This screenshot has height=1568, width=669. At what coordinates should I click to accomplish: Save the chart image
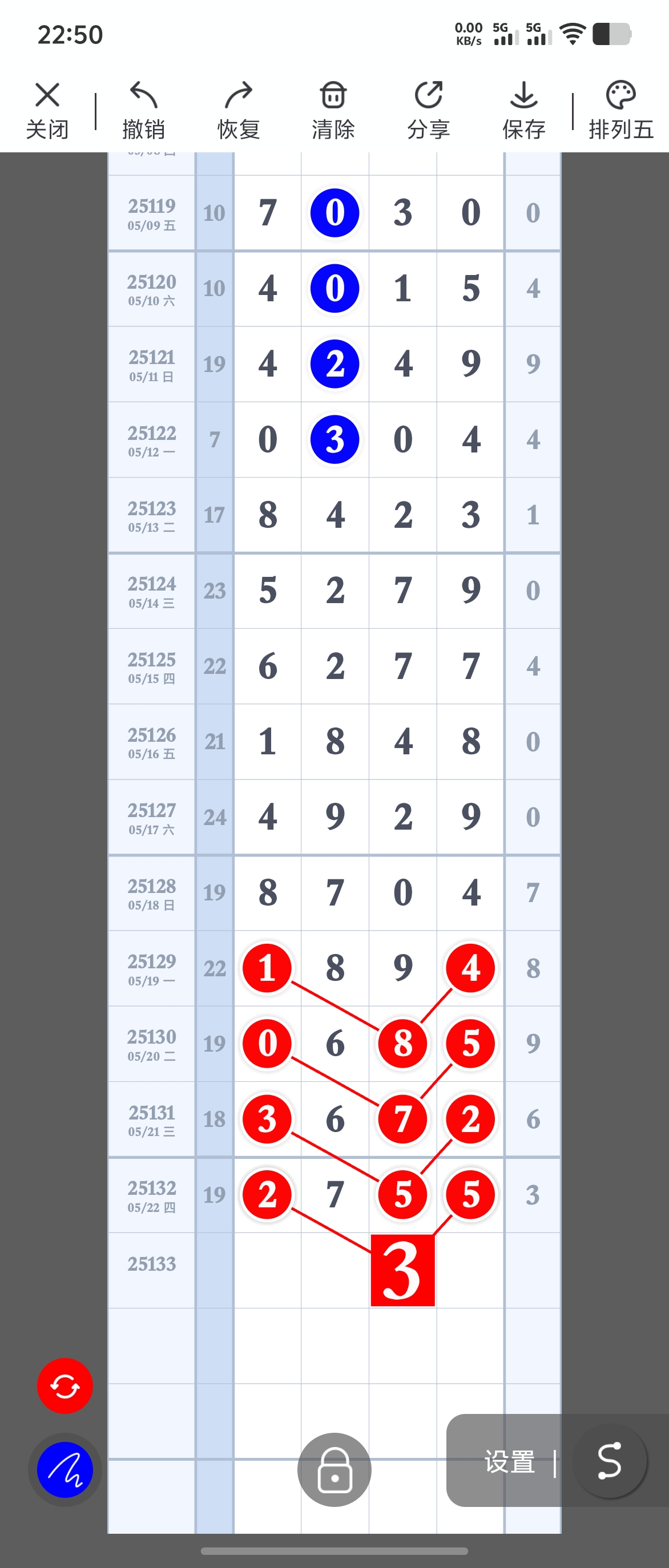523,110
